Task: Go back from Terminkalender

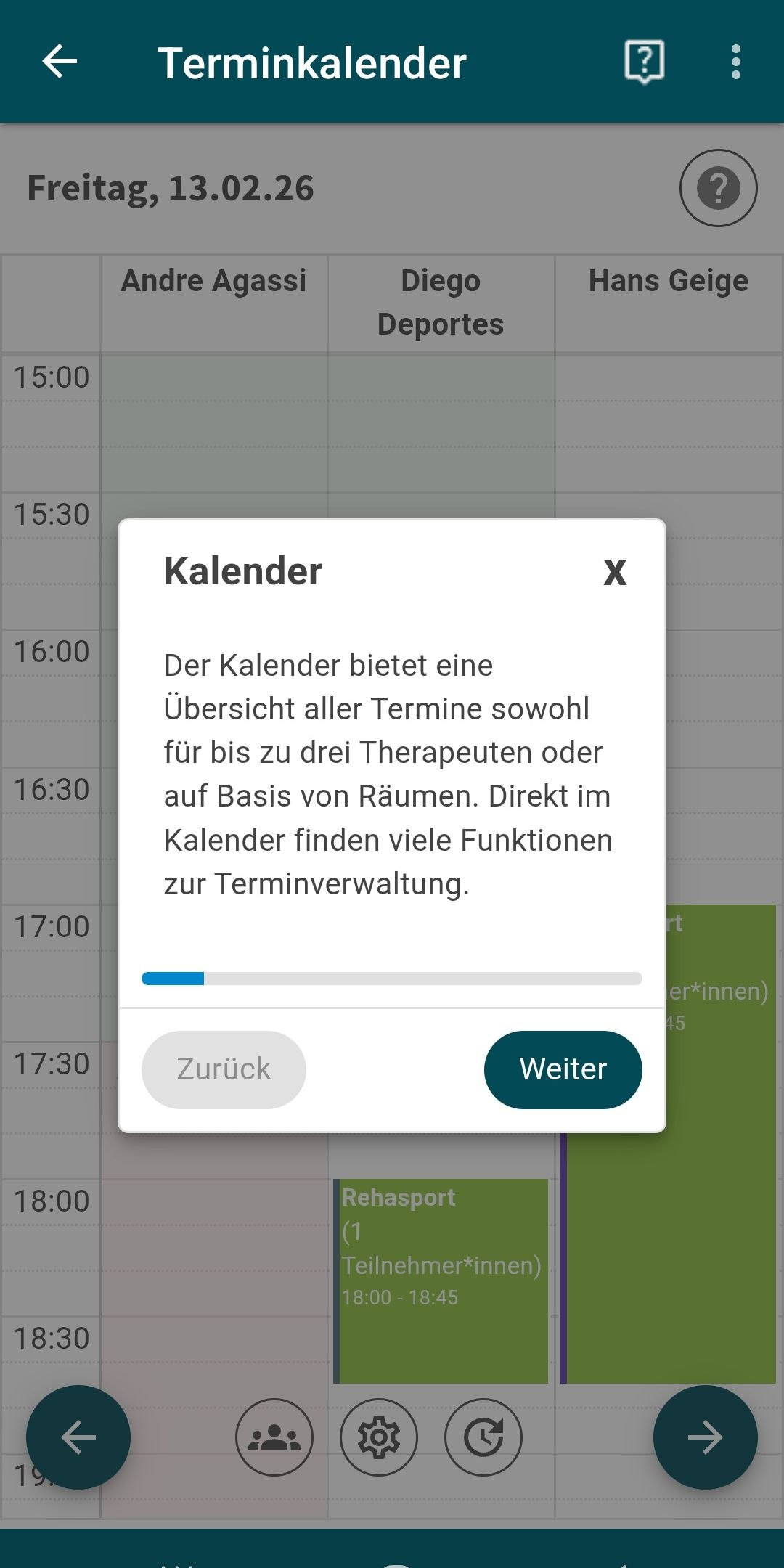Action: (x=60, y=62)
